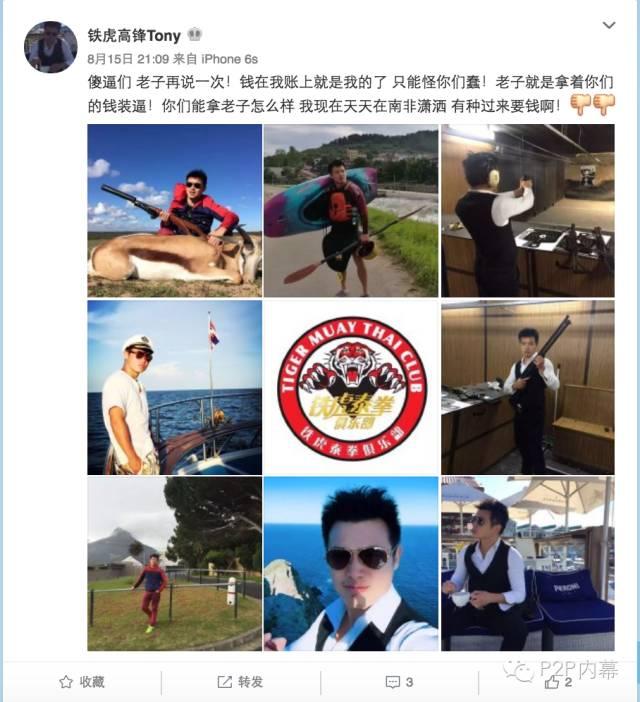Tap 收藏 to bookmark this post
This screenshot has width=640, height=702.
pos(82,681)
